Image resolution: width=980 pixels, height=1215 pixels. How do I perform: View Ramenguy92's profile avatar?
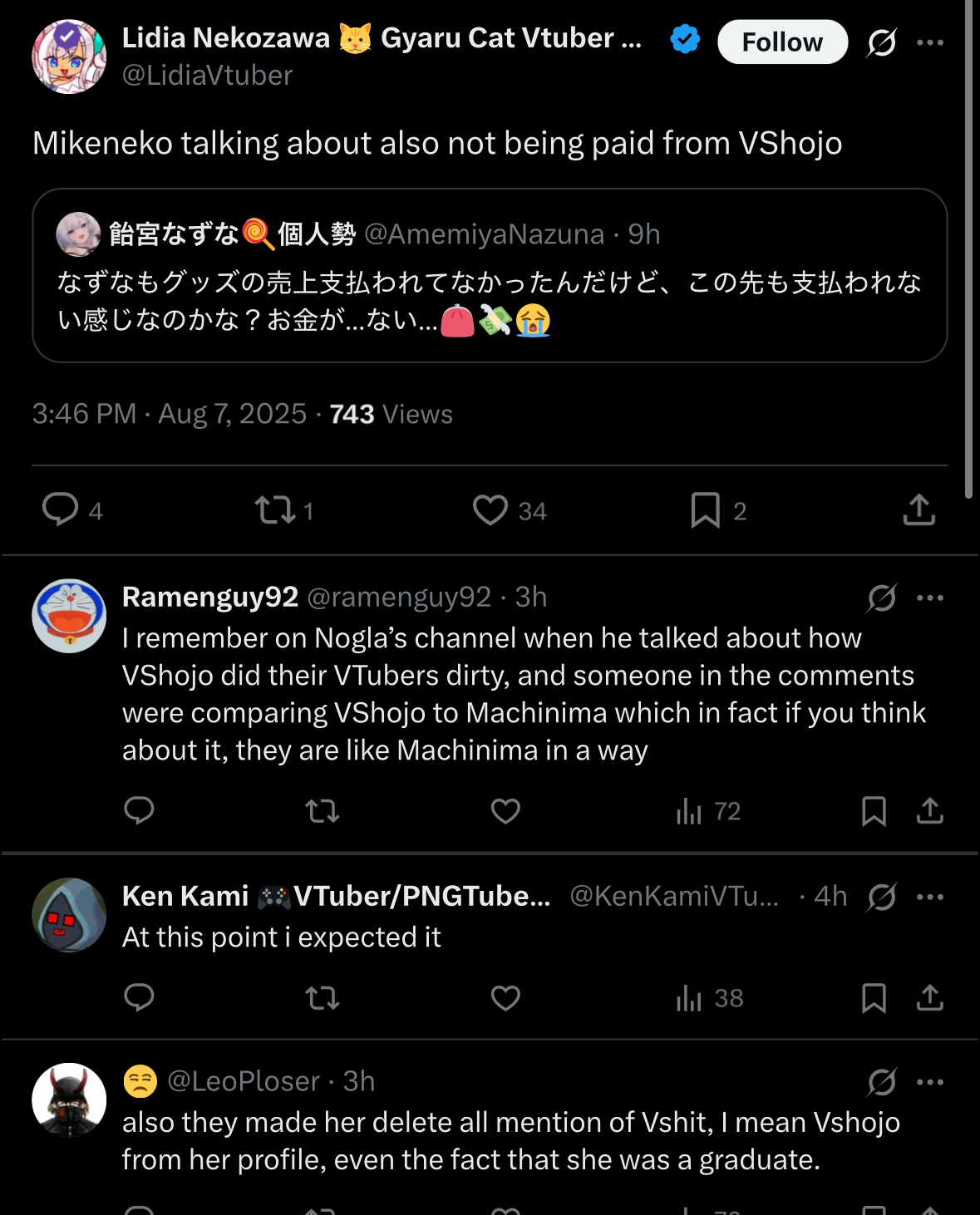point(69,616)
